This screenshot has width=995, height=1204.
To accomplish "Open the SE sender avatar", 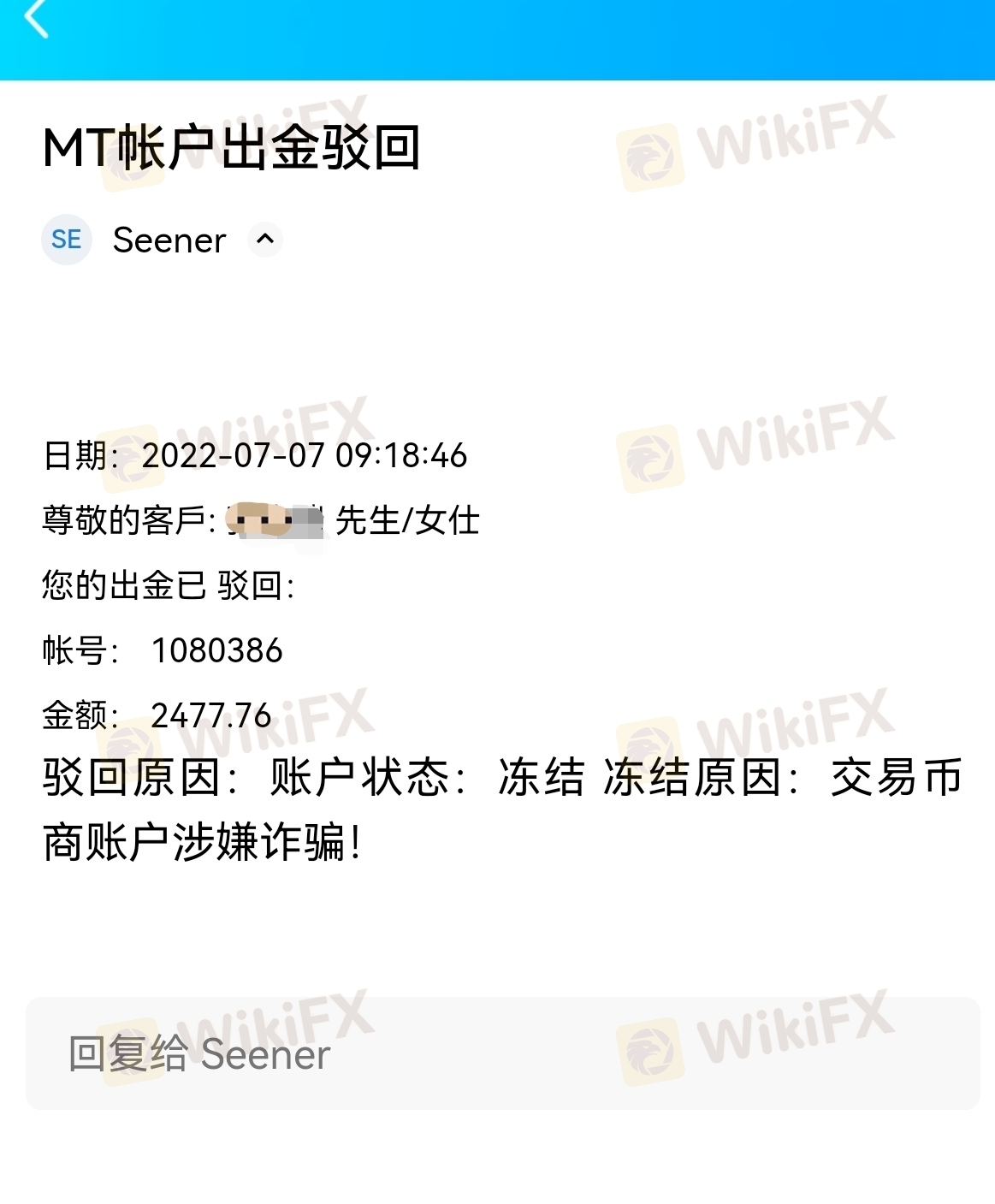I will [x=66, y=240].
